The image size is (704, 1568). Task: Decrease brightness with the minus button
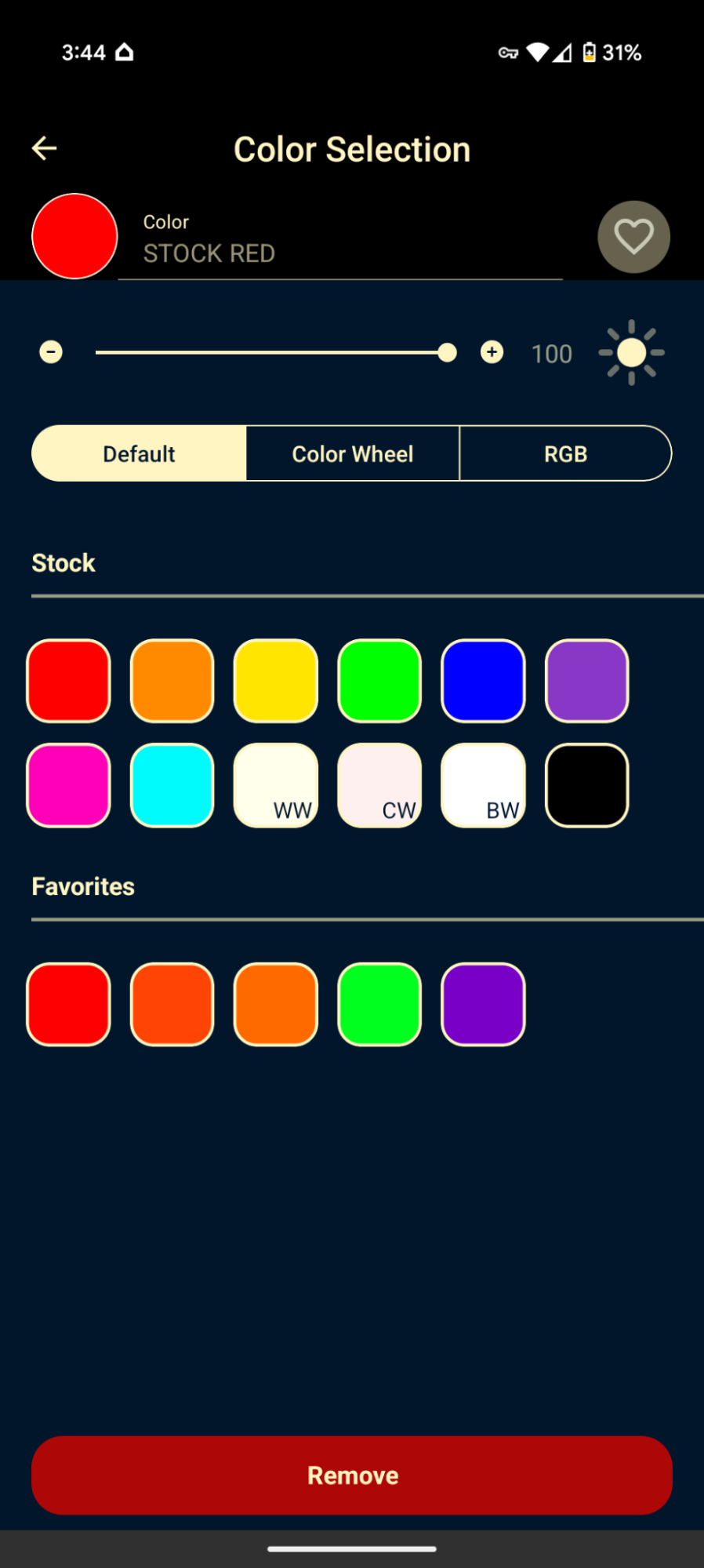(x=50, y=352)
